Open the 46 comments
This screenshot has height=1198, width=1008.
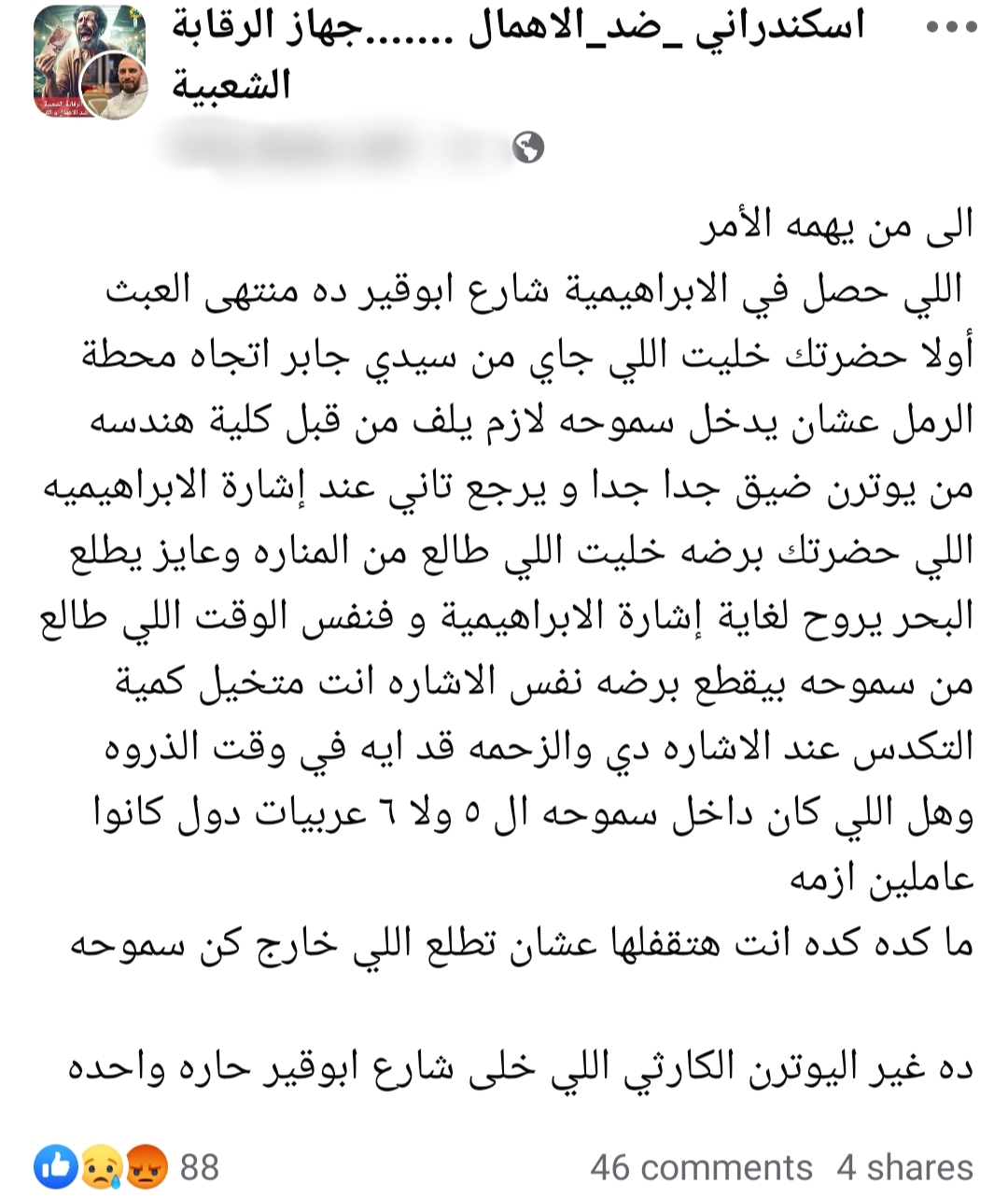click(701, 1167)
